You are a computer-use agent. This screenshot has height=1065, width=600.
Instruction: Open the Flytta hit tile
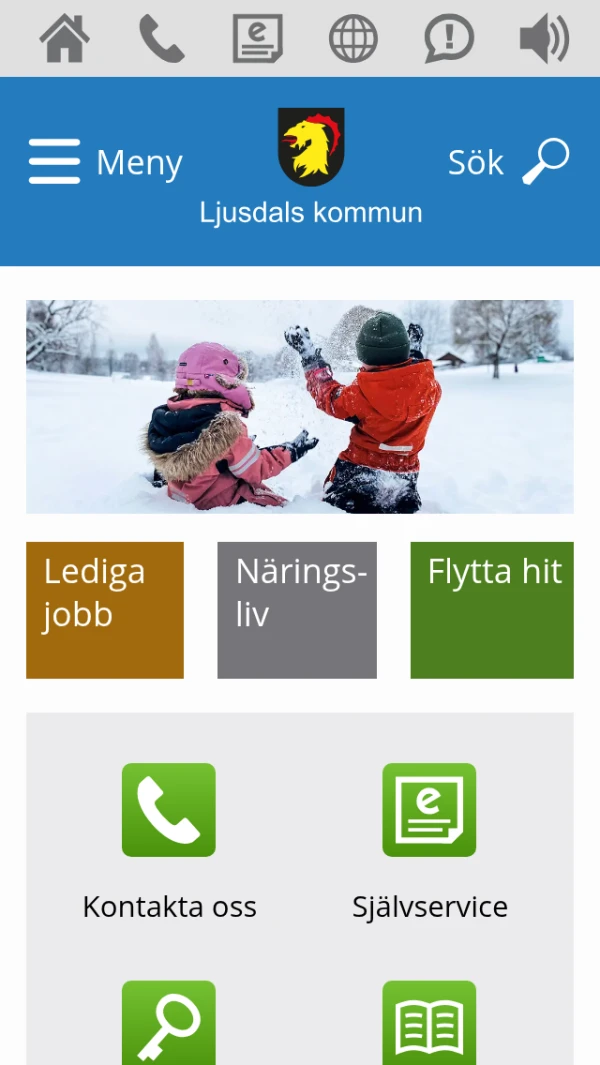pyautogui.click(x=492, y=610)
